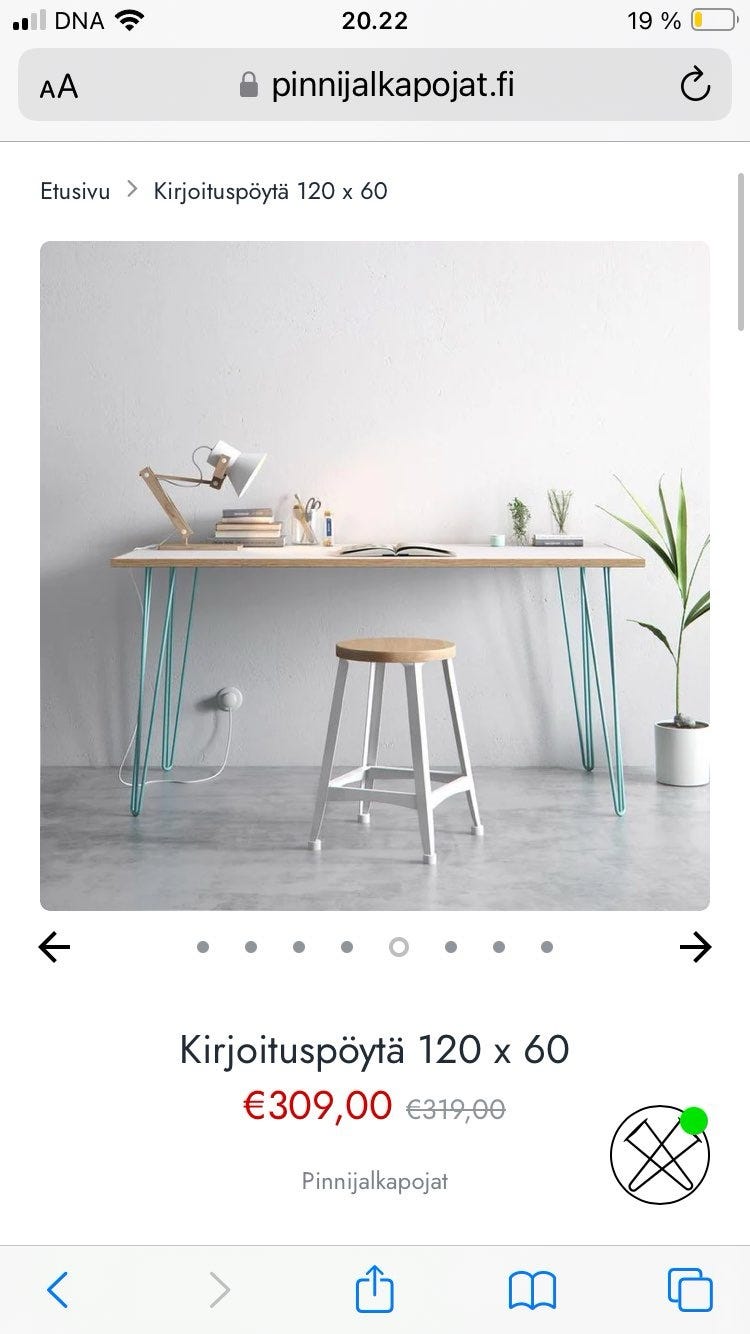750x1334 pixels.
Task: Open the Pinnijalkapojat vendor link
Action: [375, 1181]
